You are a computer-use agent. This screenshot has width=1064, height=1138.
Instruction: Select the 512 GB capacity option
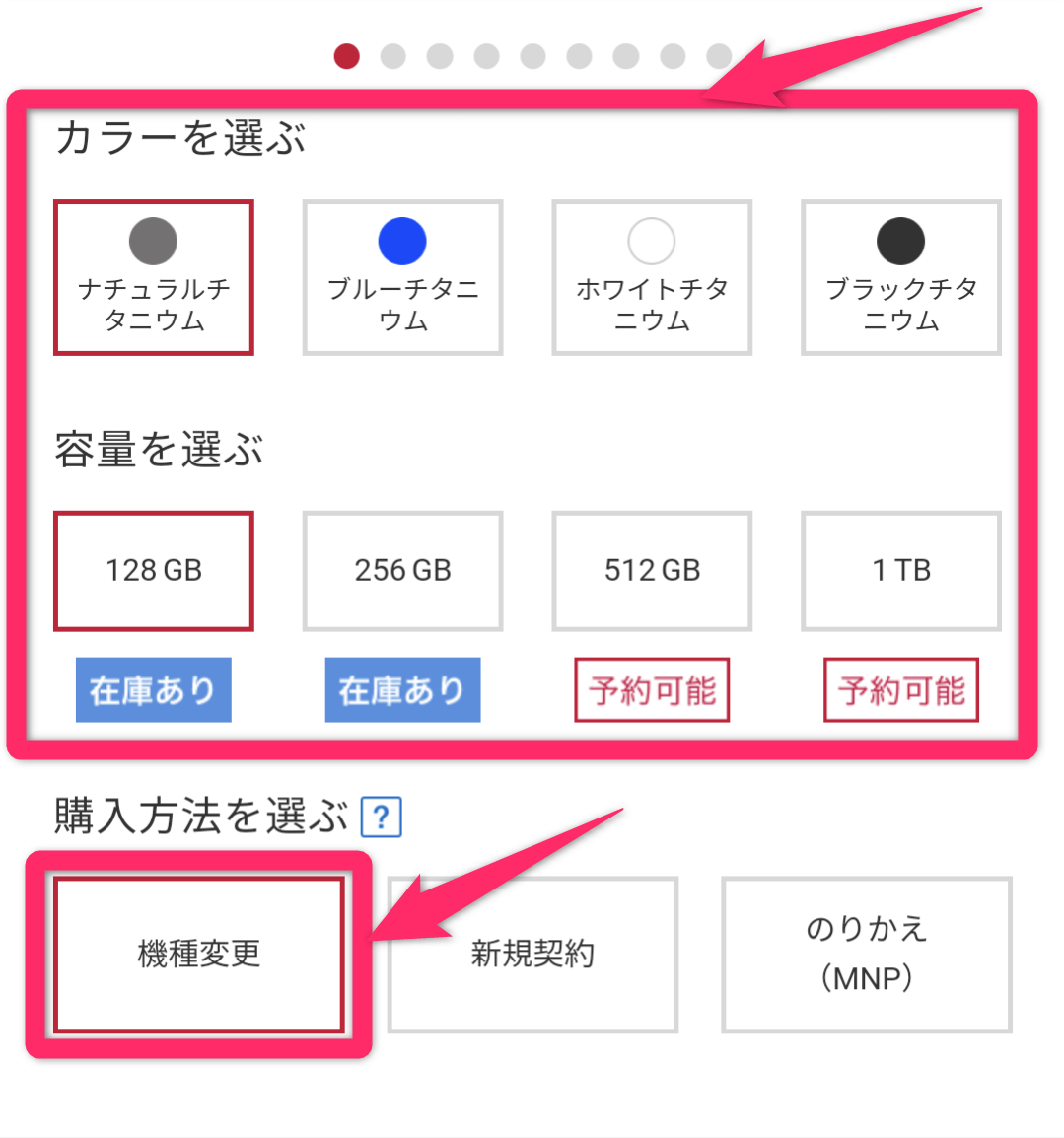pyautogui.click(x=651, y=570)
